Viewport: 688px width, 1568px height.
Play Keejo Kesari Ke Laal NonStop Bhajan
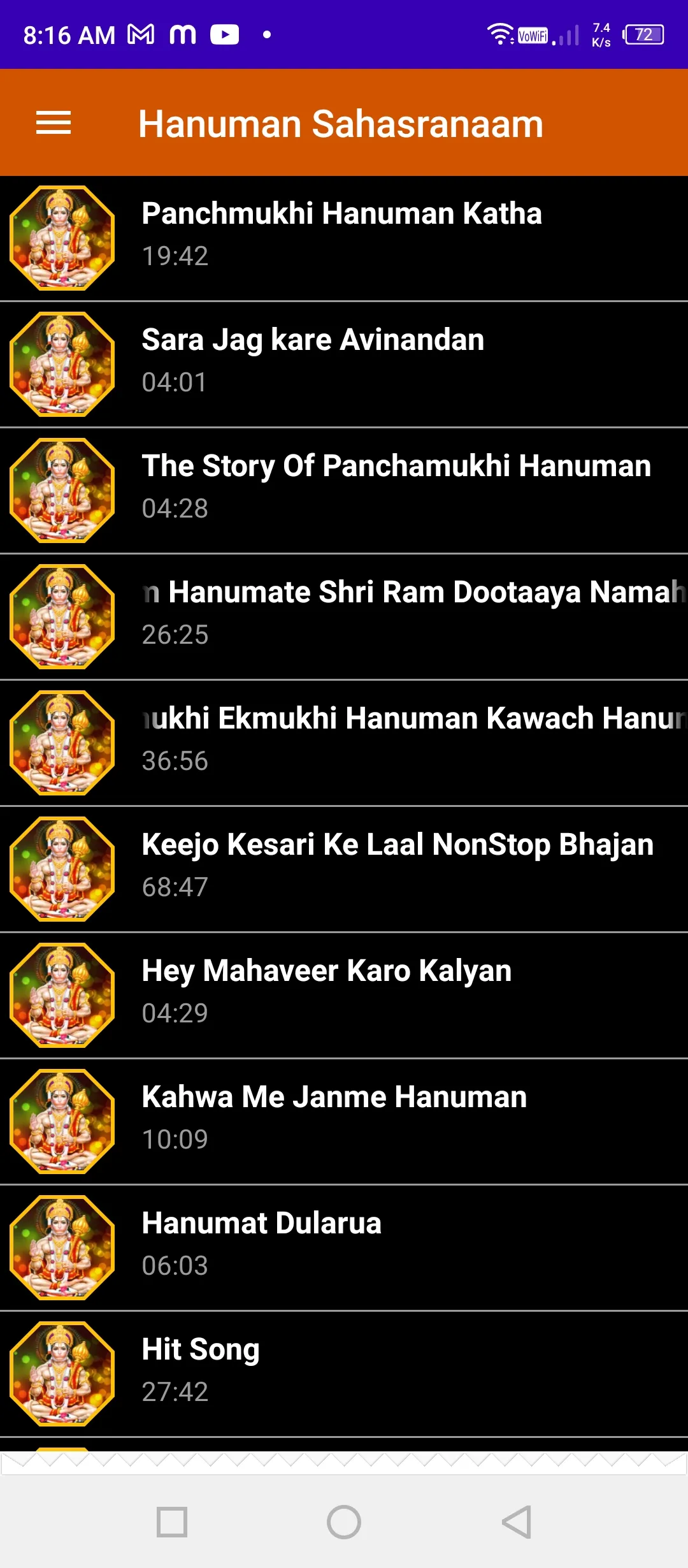tap(344, 869)
